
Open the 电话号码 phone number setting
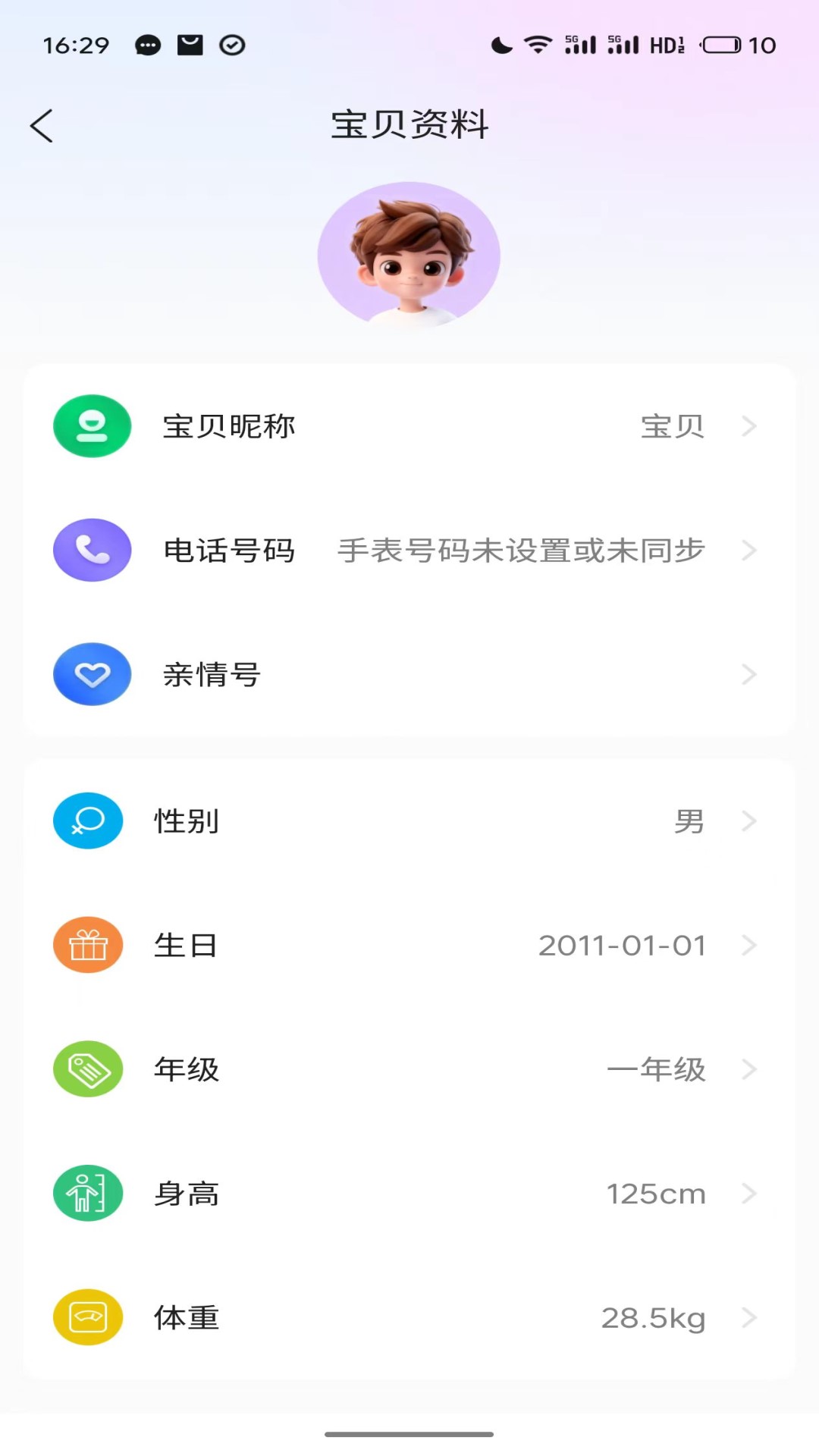409,551
